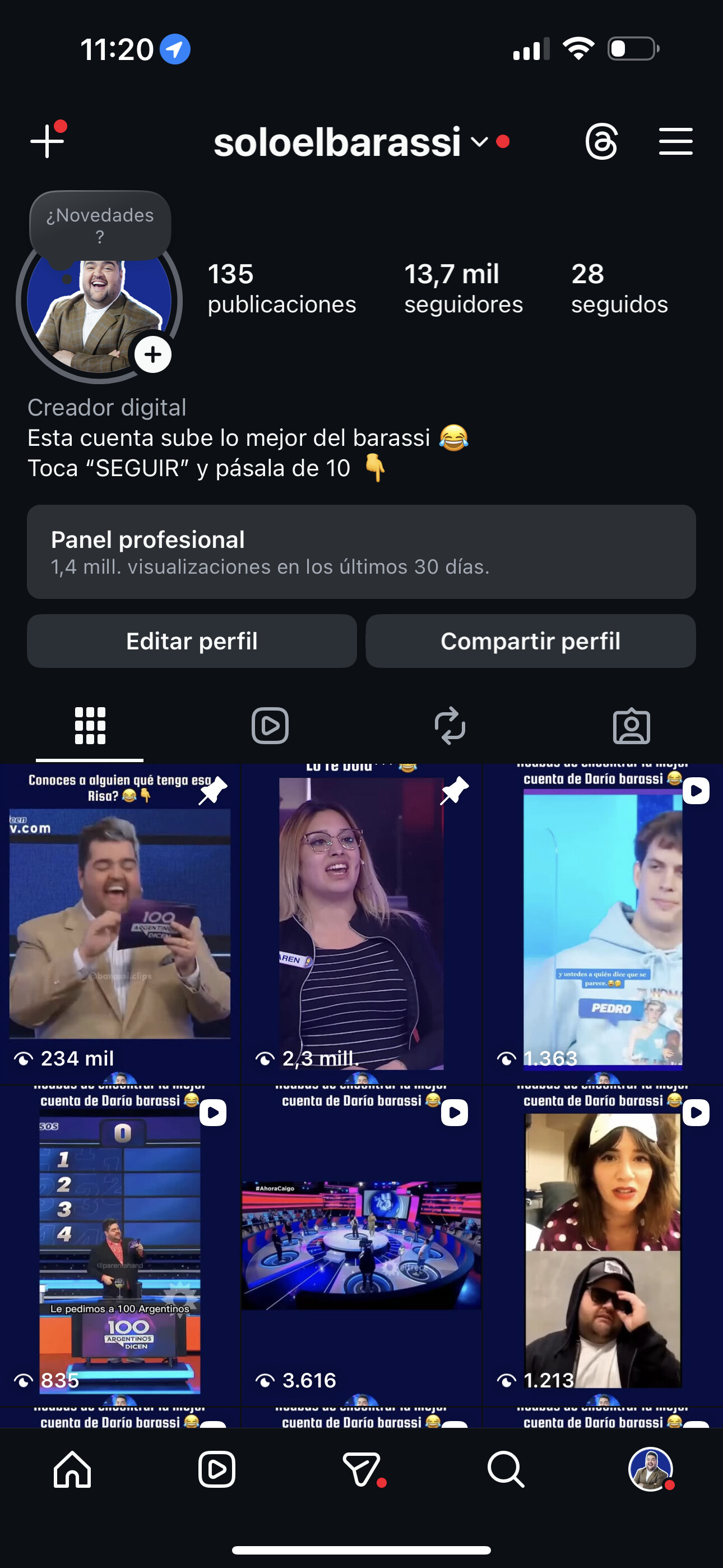Tap Compartir perfil
Image resolution: width=723 pixels, height=1568 pixels.
click(x=530, y=641)
